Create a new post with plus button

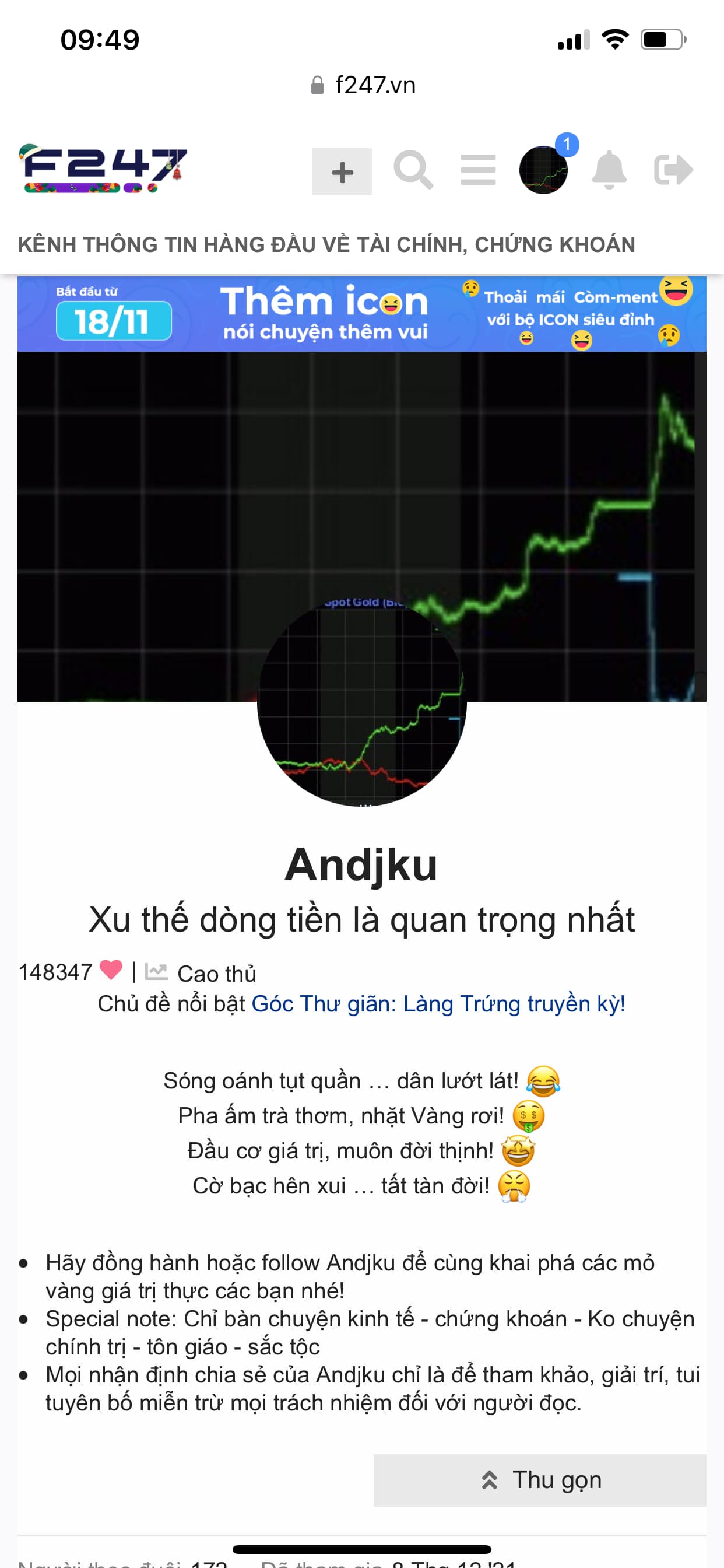coord(342,171)
